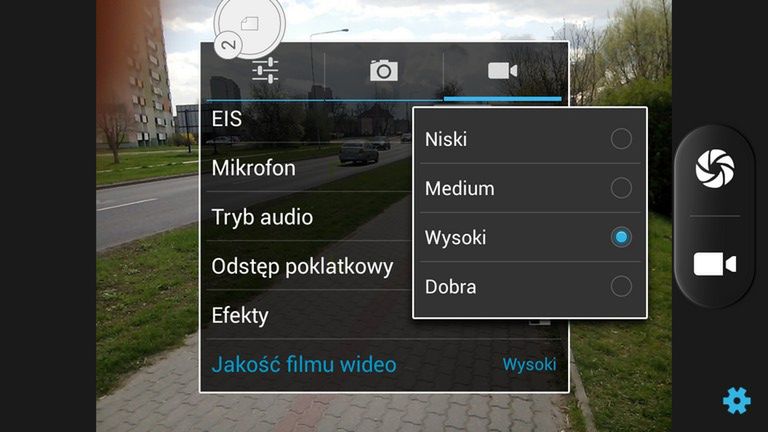The image size is (768, 432).
Task: Start video recording with the camcorder button
Action: pos(714,264)
